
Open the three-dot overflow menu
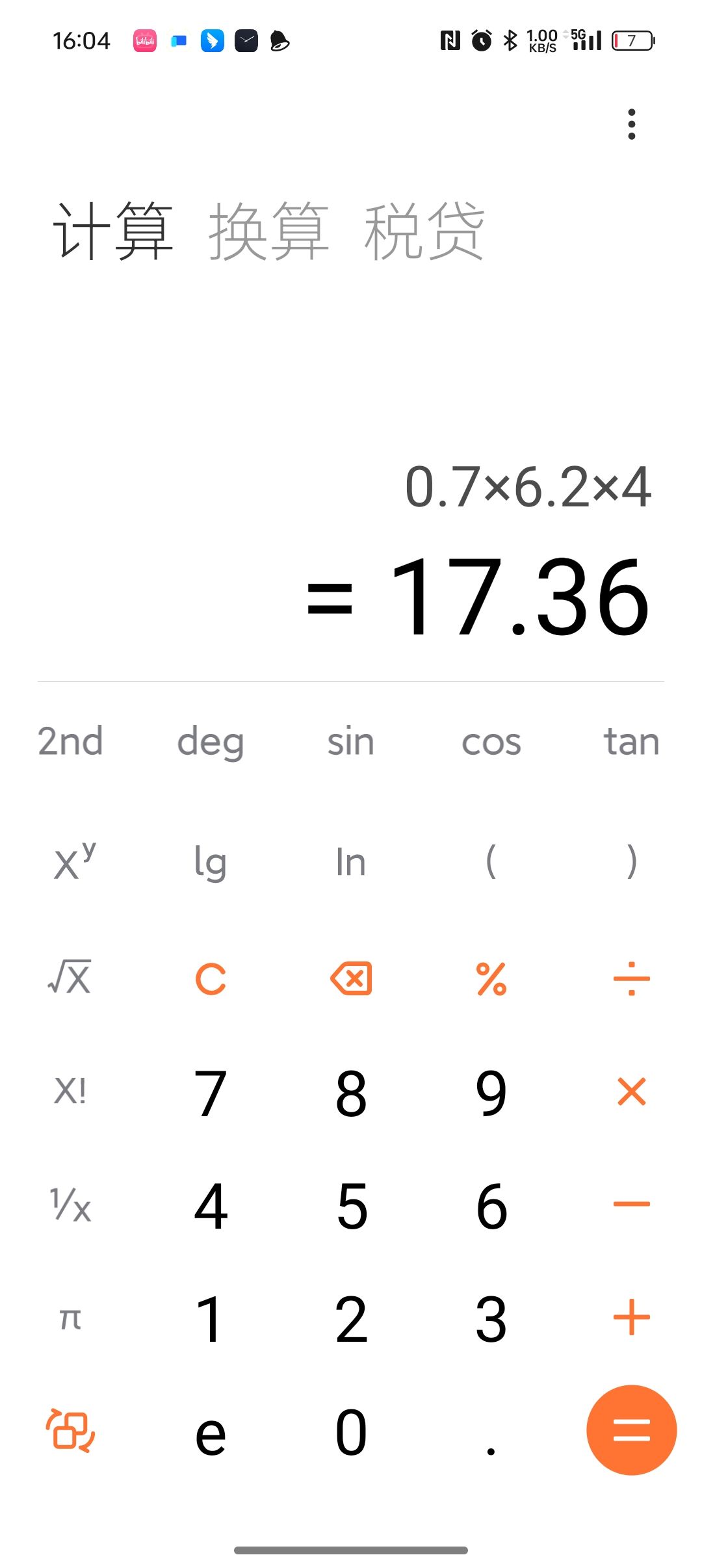tap(631, 124)
